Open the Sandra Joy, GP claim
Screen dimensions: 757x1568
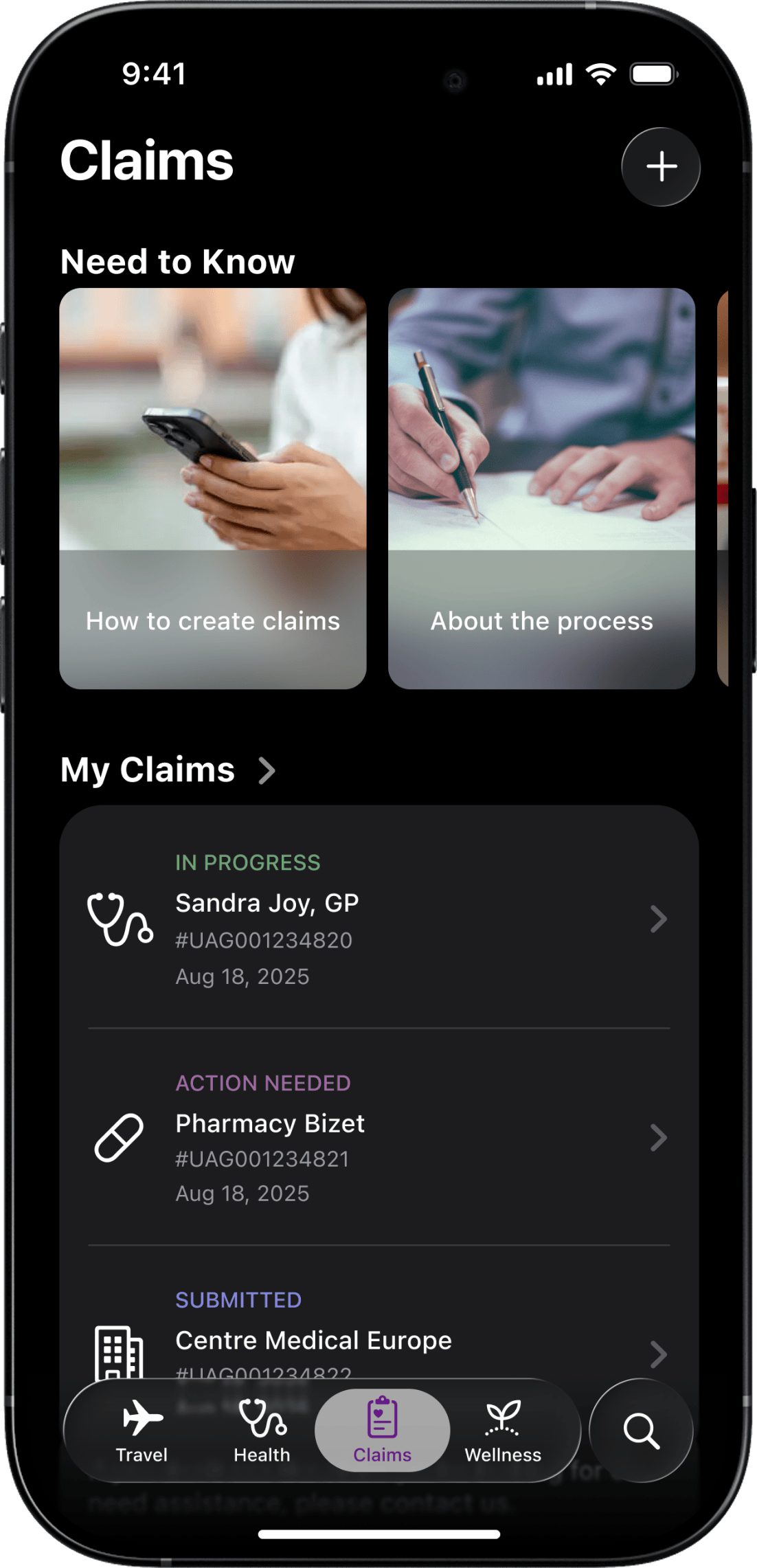coord(378,919)
